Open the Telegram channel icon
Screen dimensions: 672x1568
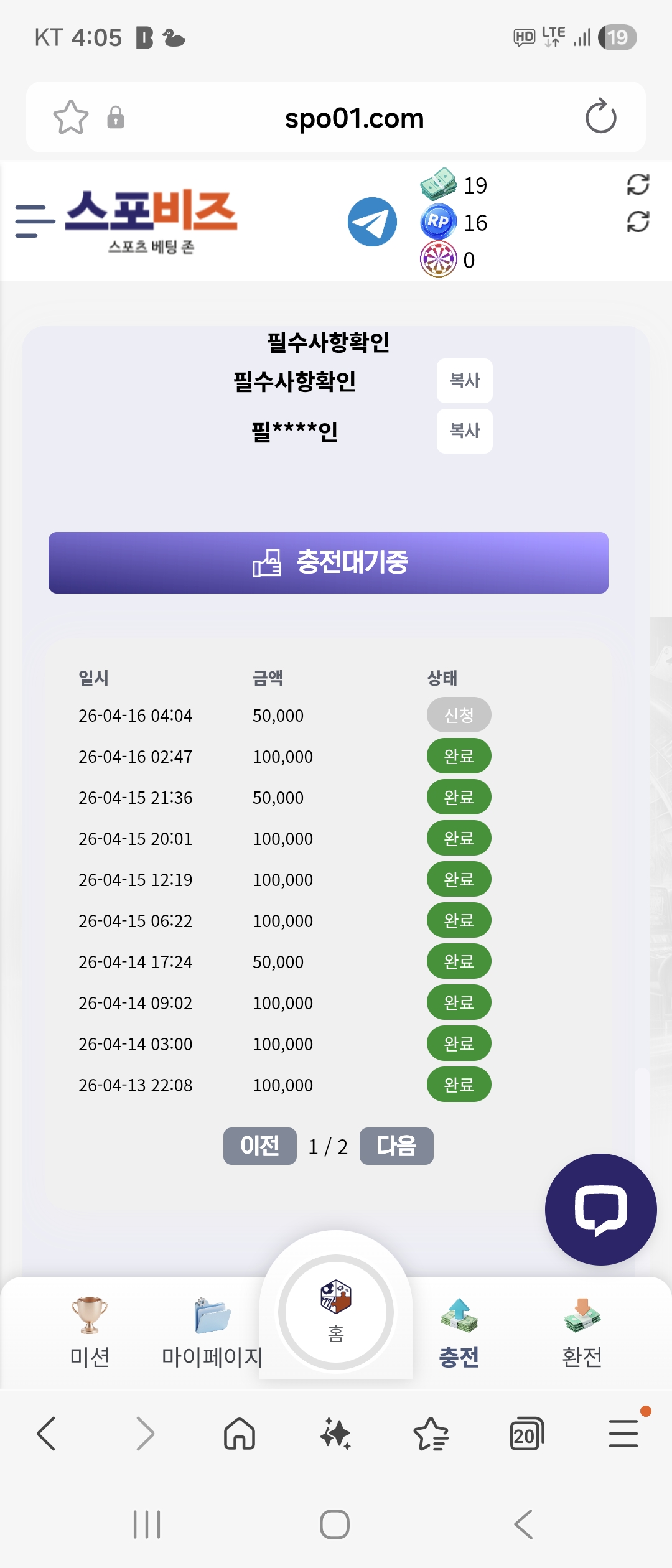[x=373, y=222]
